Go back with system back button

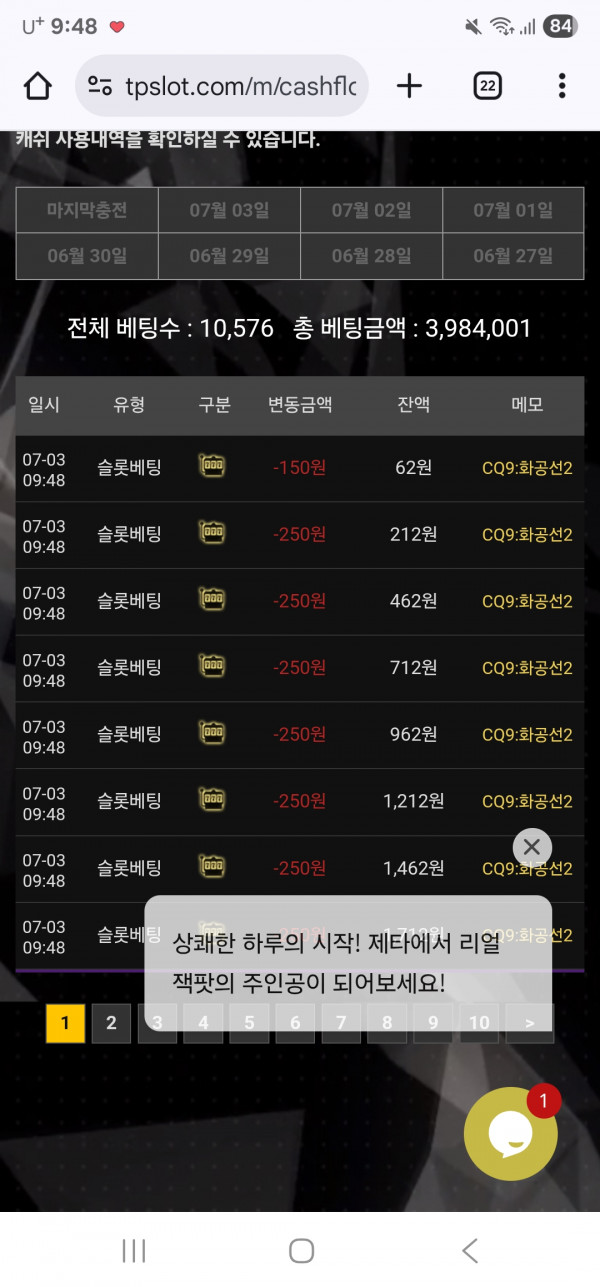pos(469,1250)
